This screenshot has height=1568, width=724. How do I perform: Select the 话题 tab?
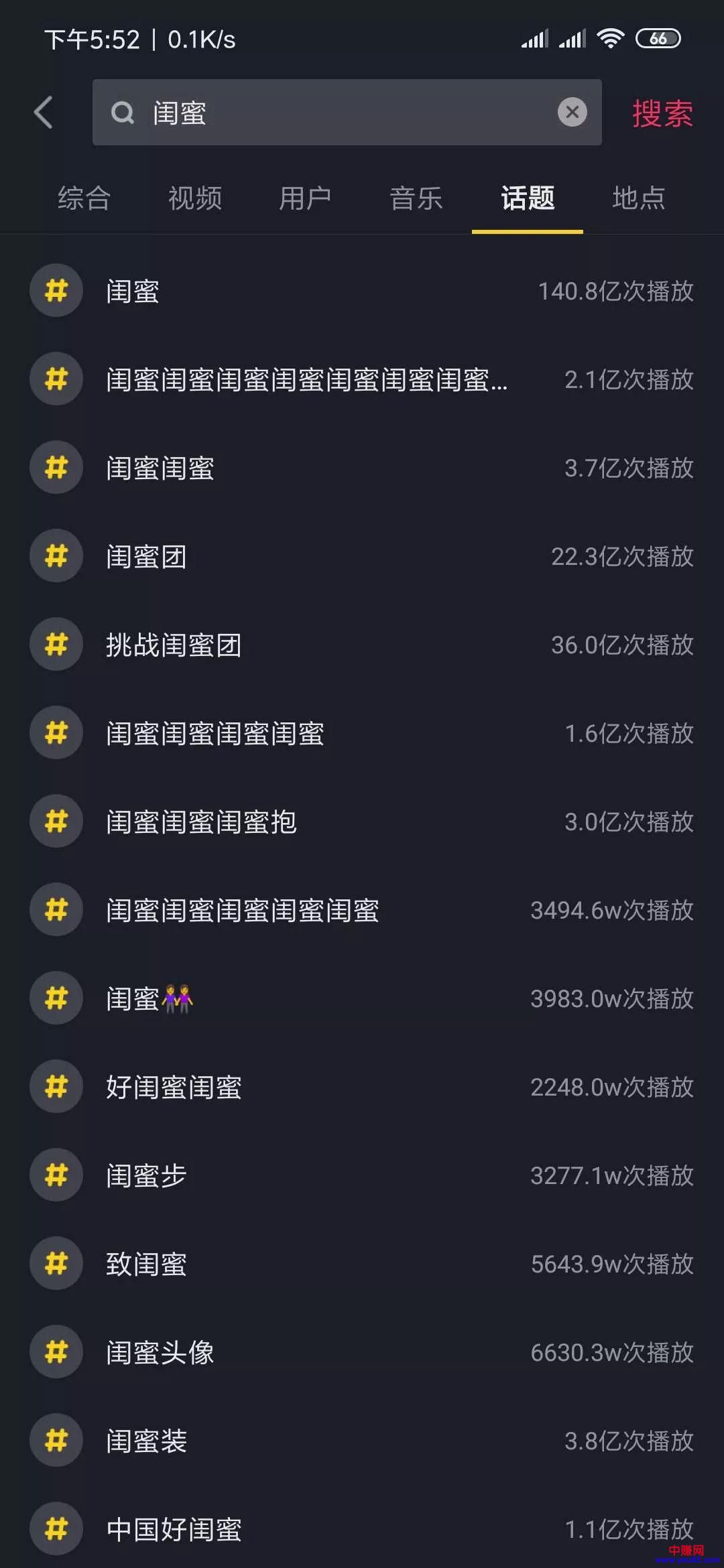click(528, 198)
